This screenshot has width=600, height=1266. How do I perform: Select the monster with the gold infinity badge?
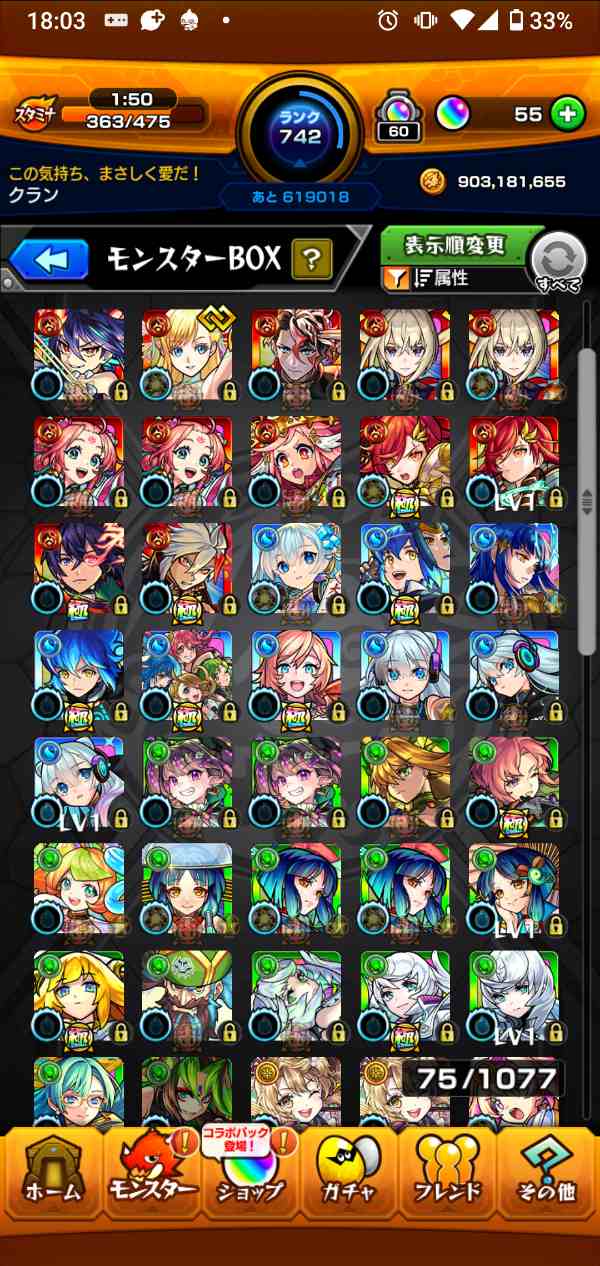point(187,354)
